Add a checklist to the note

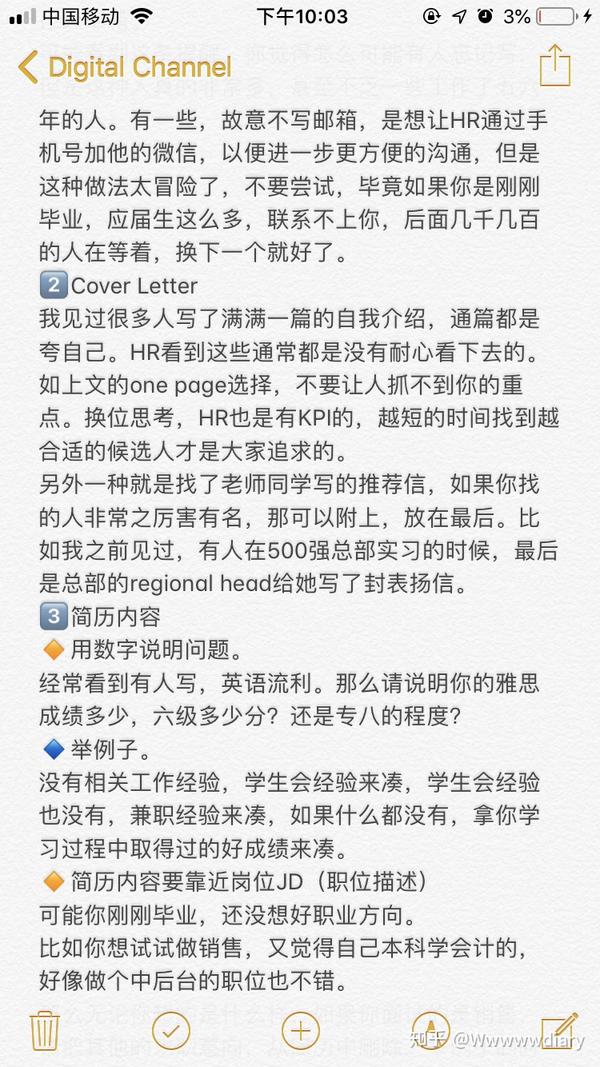point(171,1031)
